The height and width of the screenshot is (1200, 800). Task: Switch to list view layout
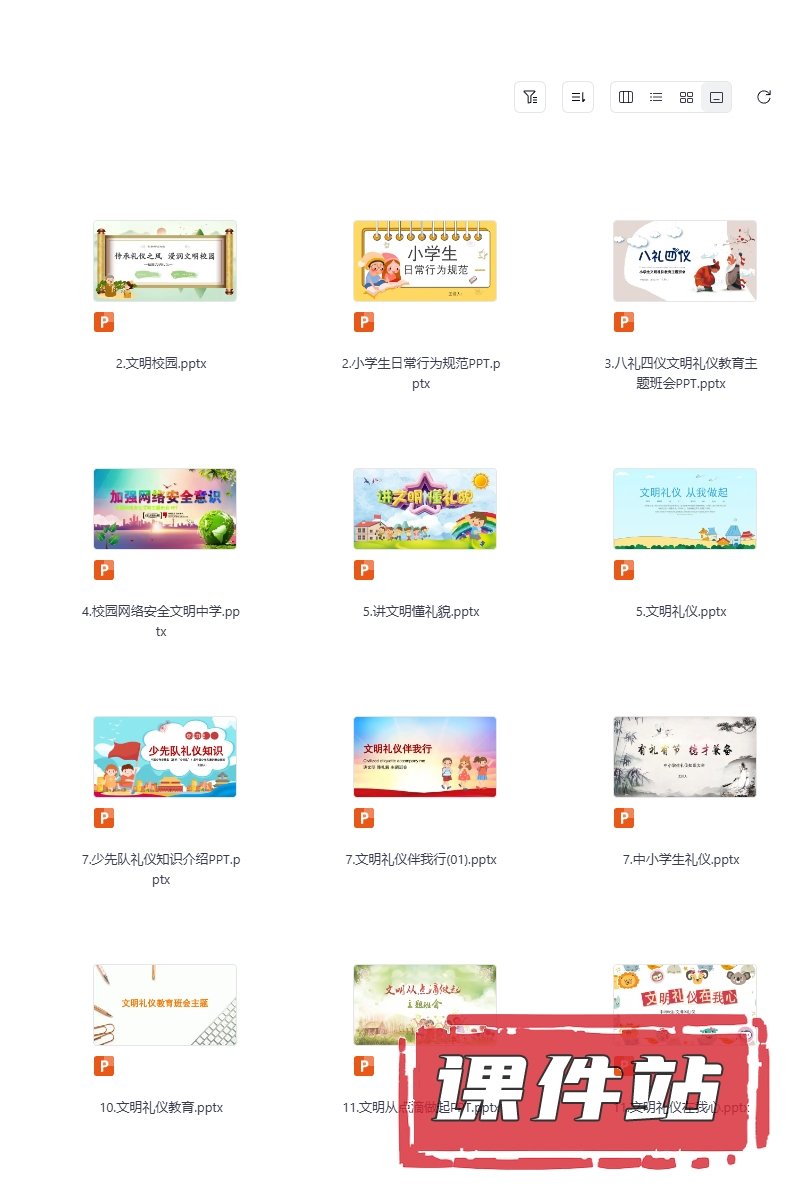click(656, 97)
